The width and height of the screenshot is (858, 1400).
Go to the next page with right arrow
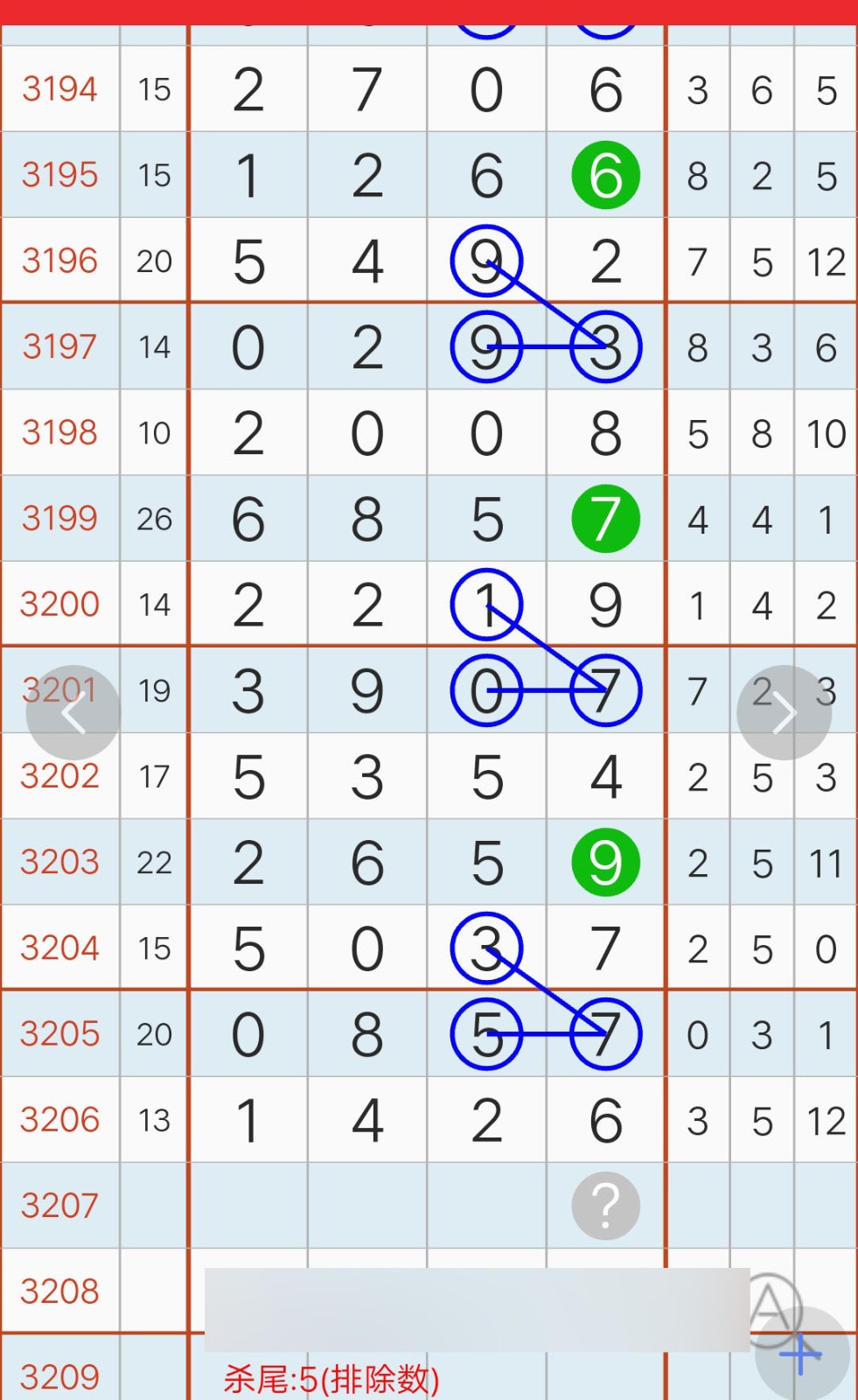(x=784, y=713)
